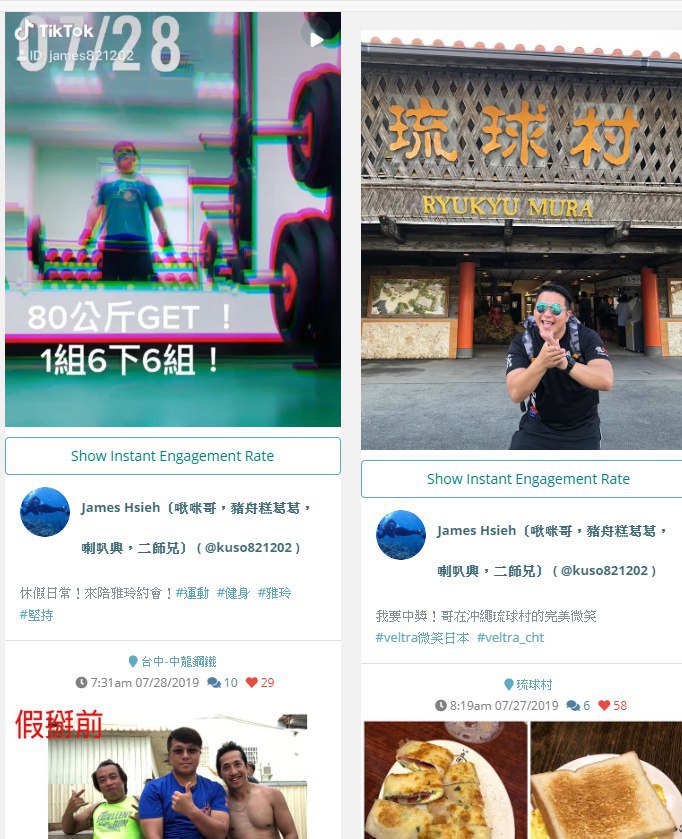The image size is (682, 839).
Task: Open the #運動 hashtag
Action: 192,593
